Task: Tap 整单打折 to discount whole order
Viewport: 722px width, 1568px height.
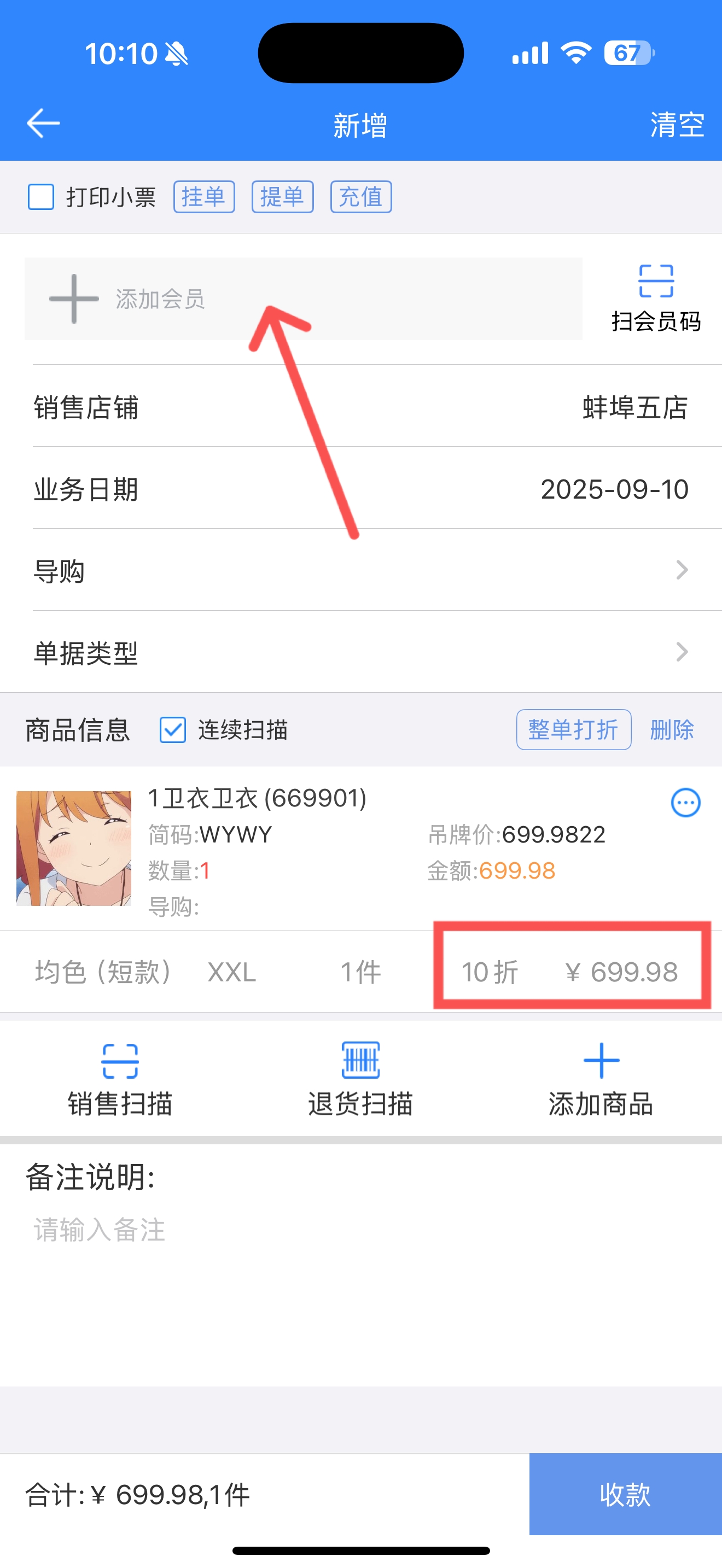Action: pos(573,729)
